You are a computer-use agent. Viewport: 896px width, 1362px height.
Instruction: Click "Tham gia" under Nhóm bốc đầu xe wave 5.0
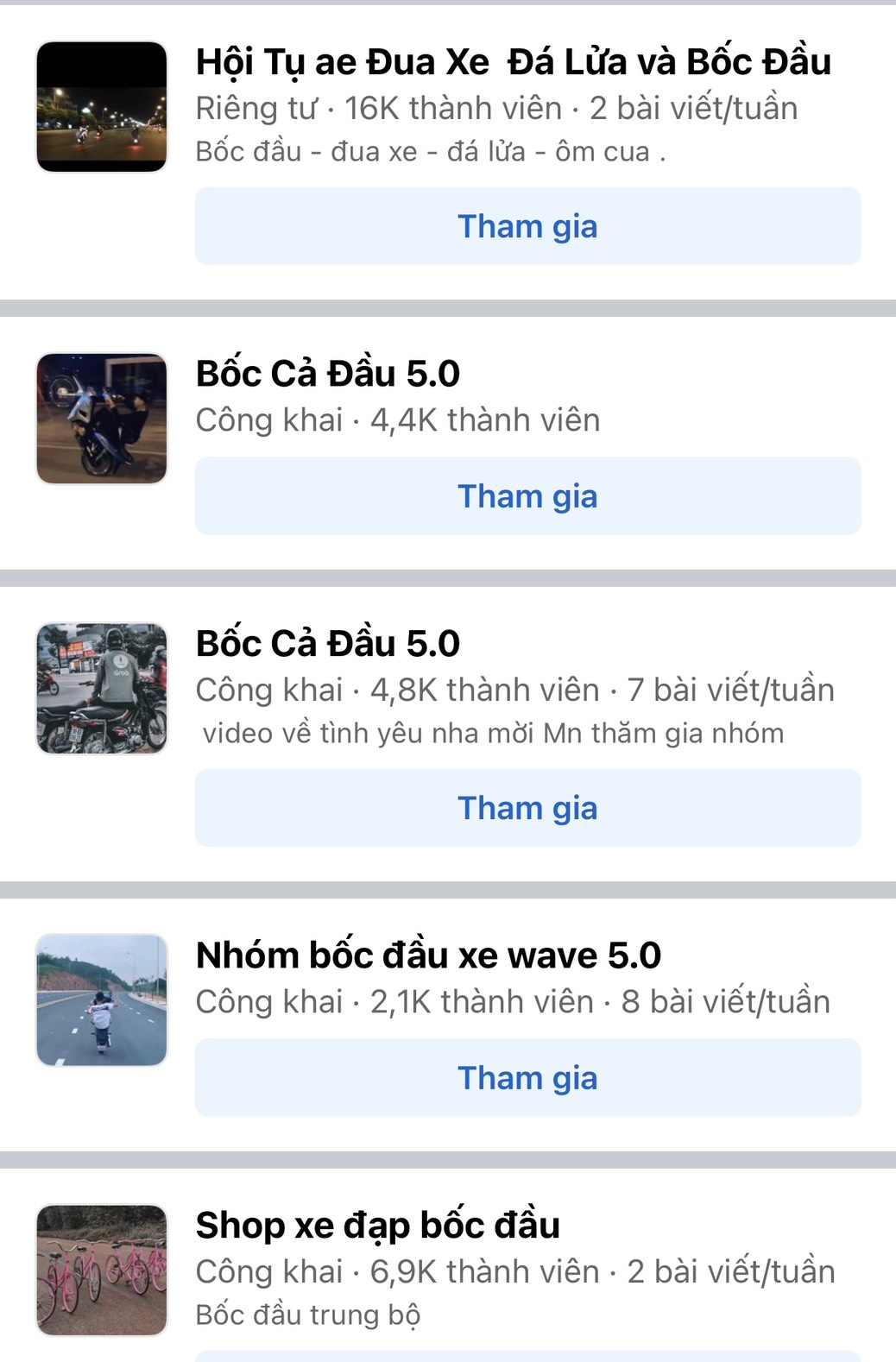(528, 1077)
